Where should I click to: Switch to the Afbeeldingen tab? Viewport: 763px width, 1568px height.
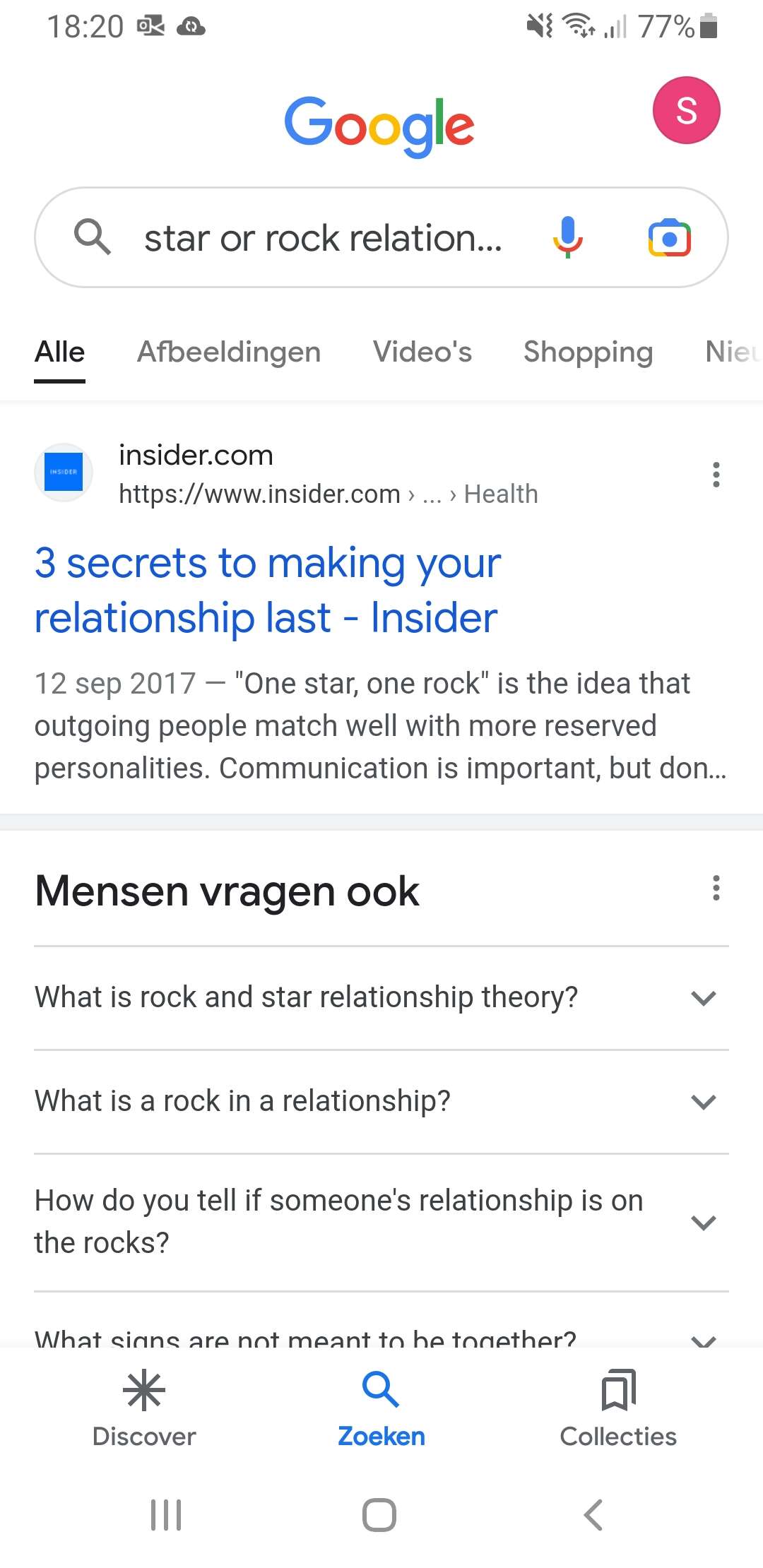(x=229, y=352)
